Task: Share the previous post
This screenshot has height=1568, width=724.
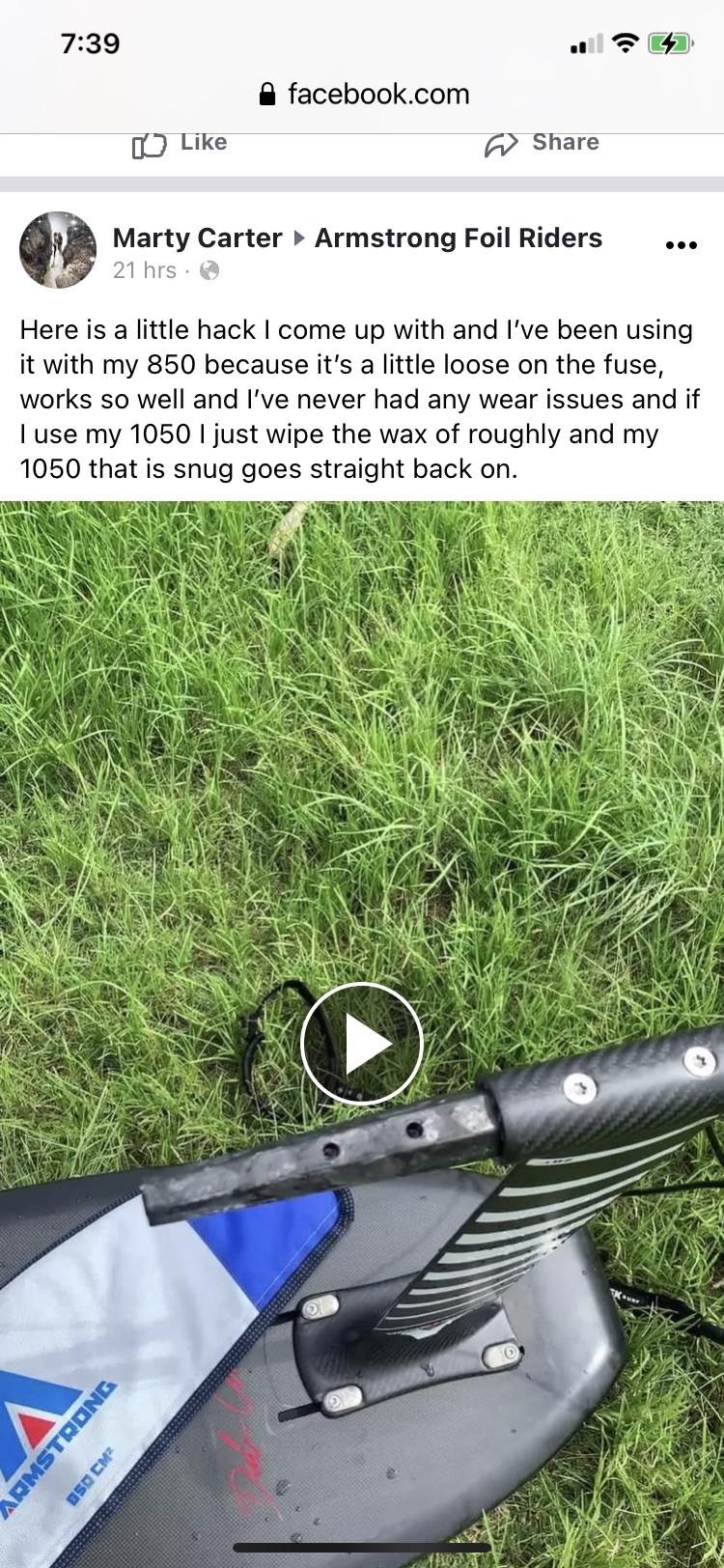Action: [x=542, y=144]
